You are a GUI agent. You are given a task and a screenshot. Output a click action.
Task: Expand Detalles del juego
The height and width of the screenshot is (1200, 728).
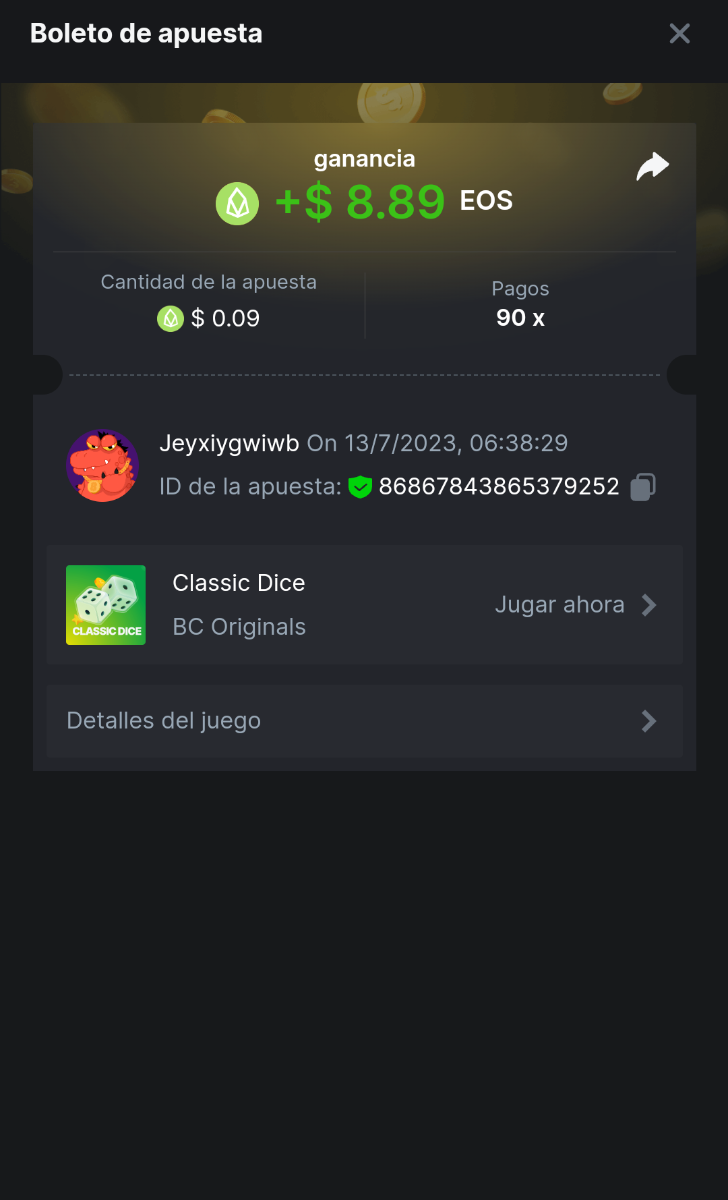coord(364,721)
